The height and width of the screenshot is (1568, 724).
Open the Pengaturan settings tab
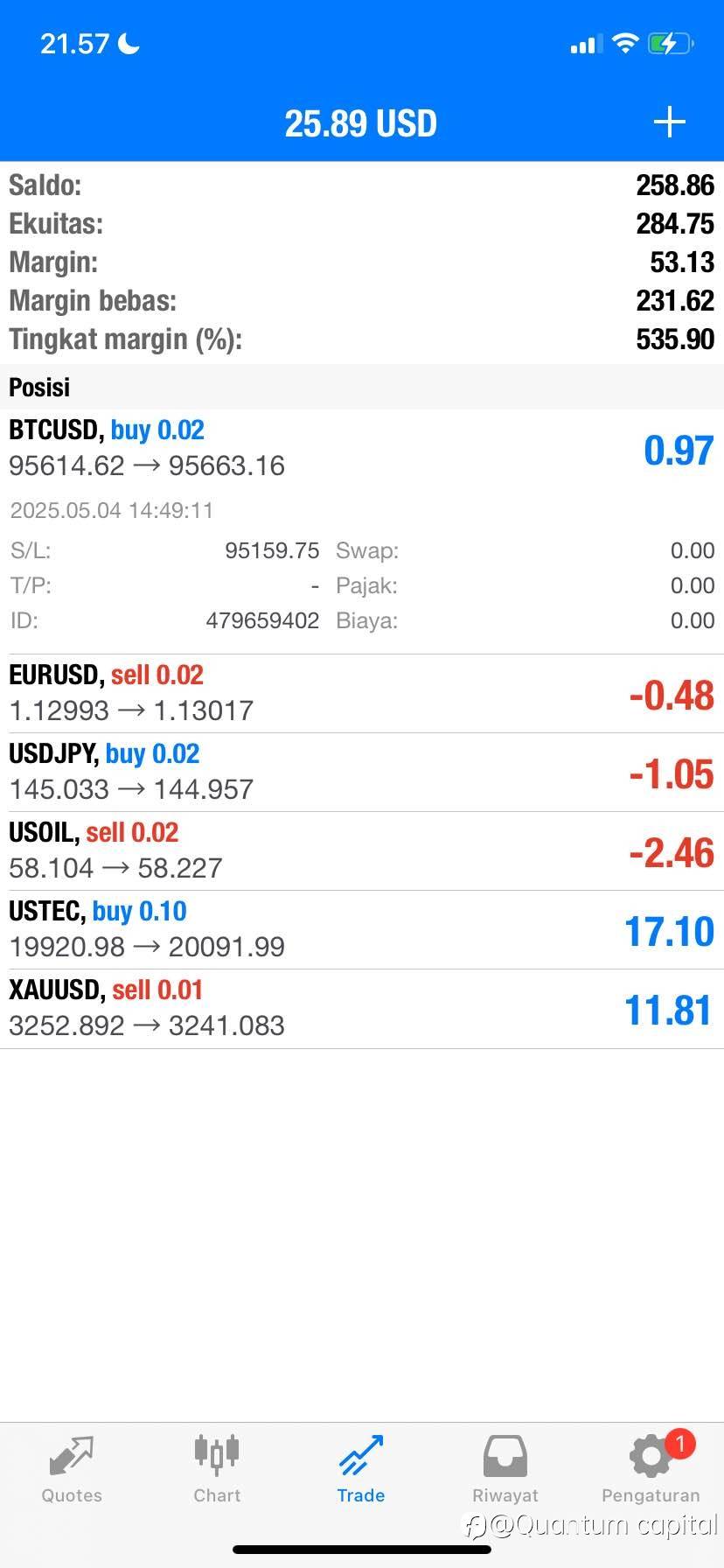click(x=651, y=1470)
